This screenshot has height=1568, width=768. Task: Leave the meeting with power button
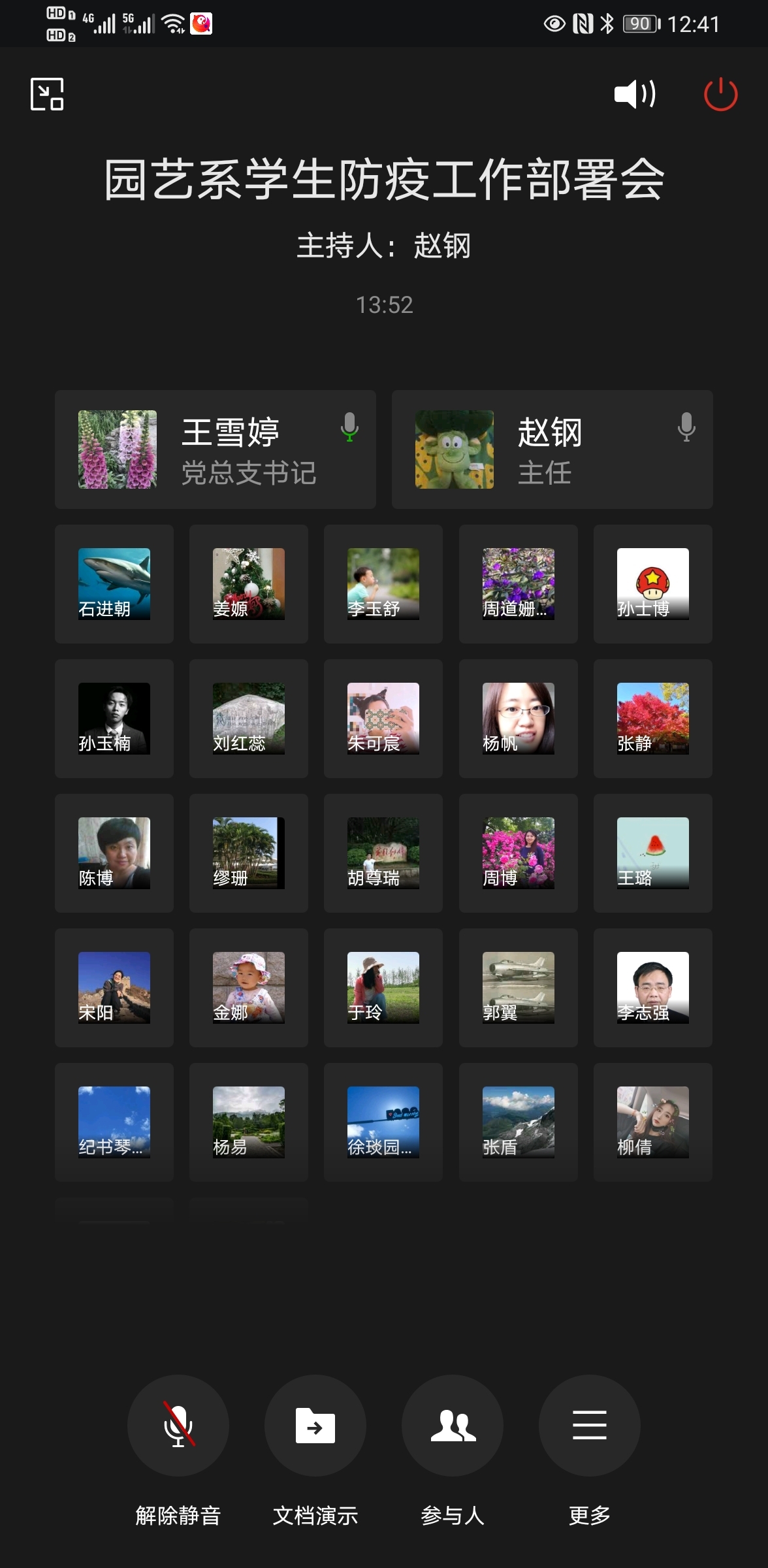coord(720,94)
